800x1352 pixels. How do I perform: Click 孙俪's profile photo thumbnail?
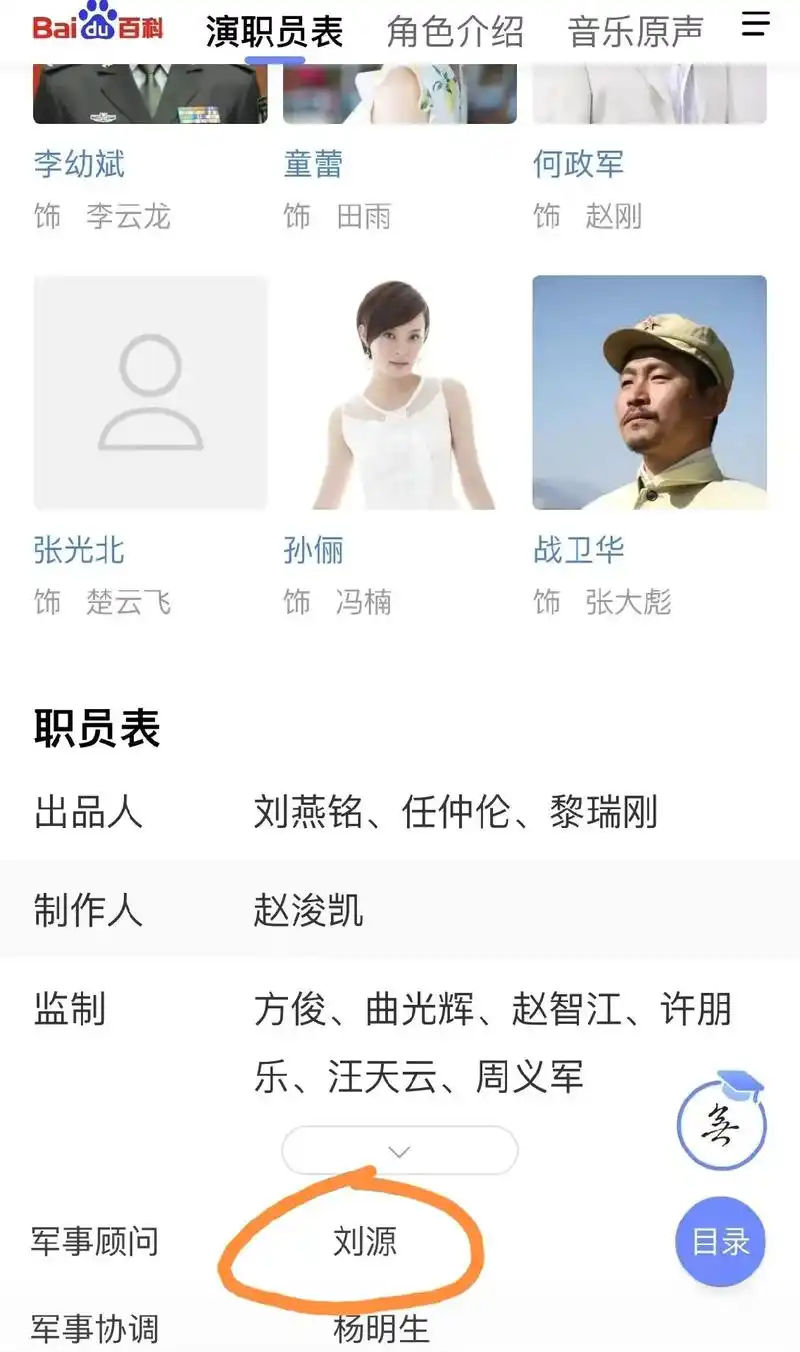[x=399, y=392]
